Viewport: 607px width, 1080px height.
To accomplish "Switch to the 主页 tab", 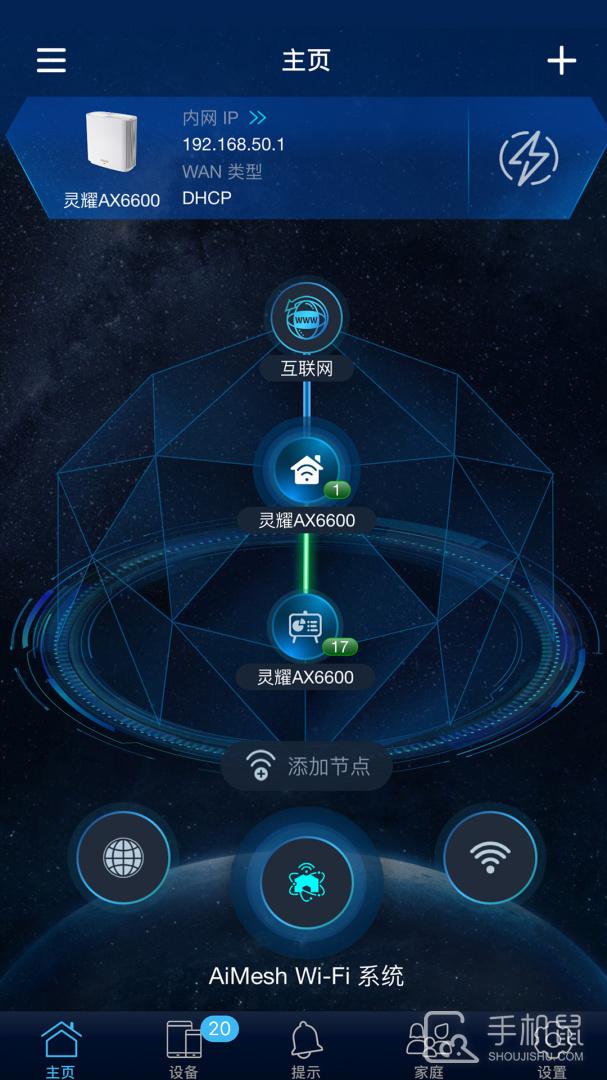I will click(60, 1049).
